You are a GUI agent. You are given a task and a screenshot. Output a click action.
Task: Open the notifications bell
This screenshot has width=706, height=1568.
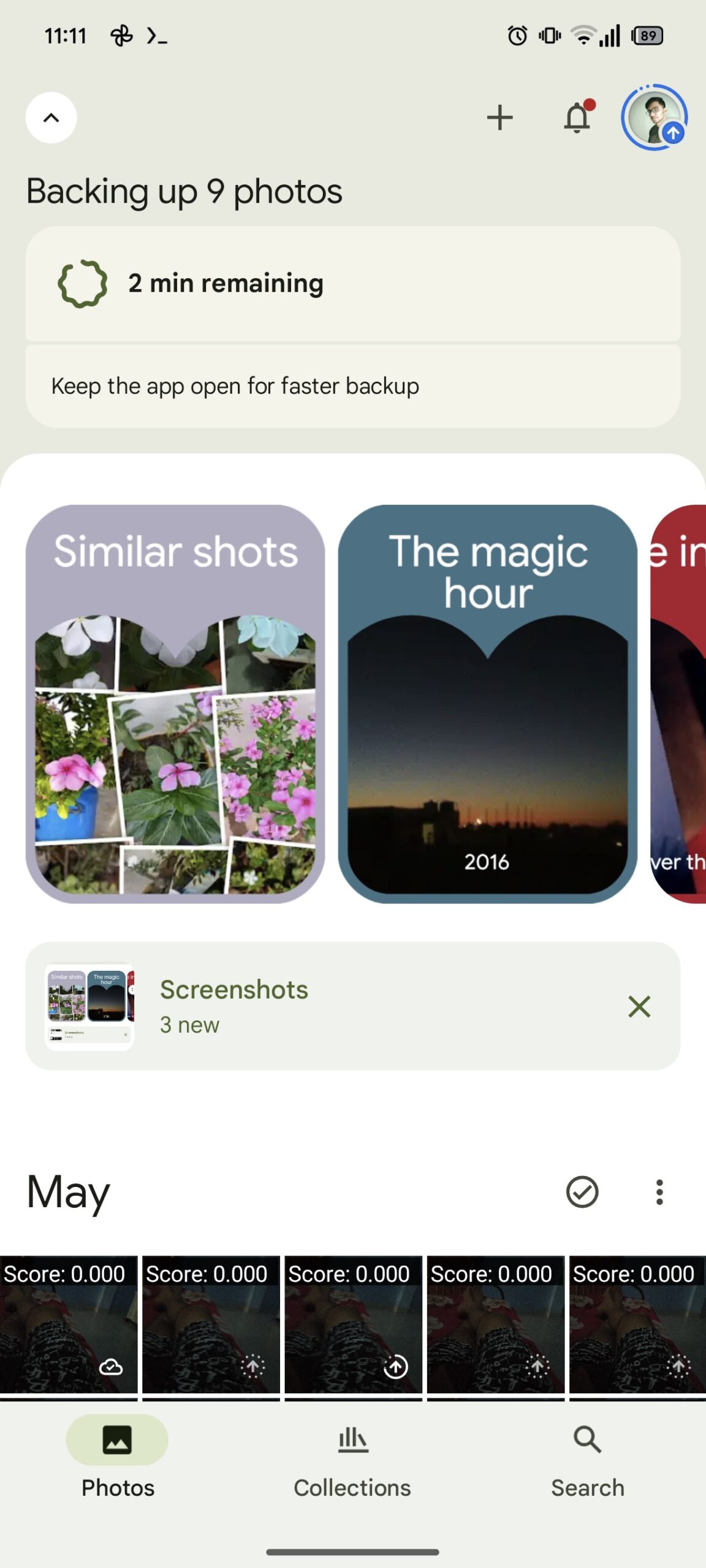[577, 118]
